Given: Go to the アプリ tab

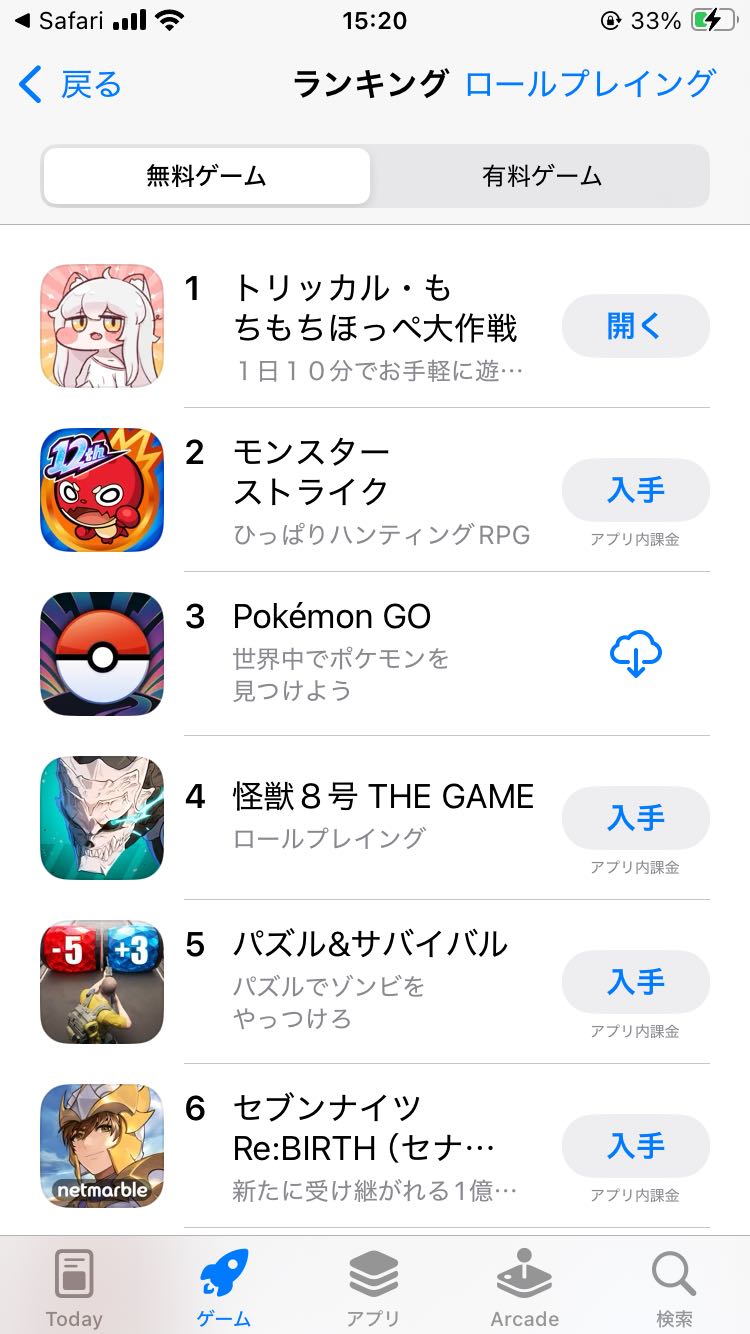Looking at the screenshot, I should pyautogui.click(x=373, y=1287).
